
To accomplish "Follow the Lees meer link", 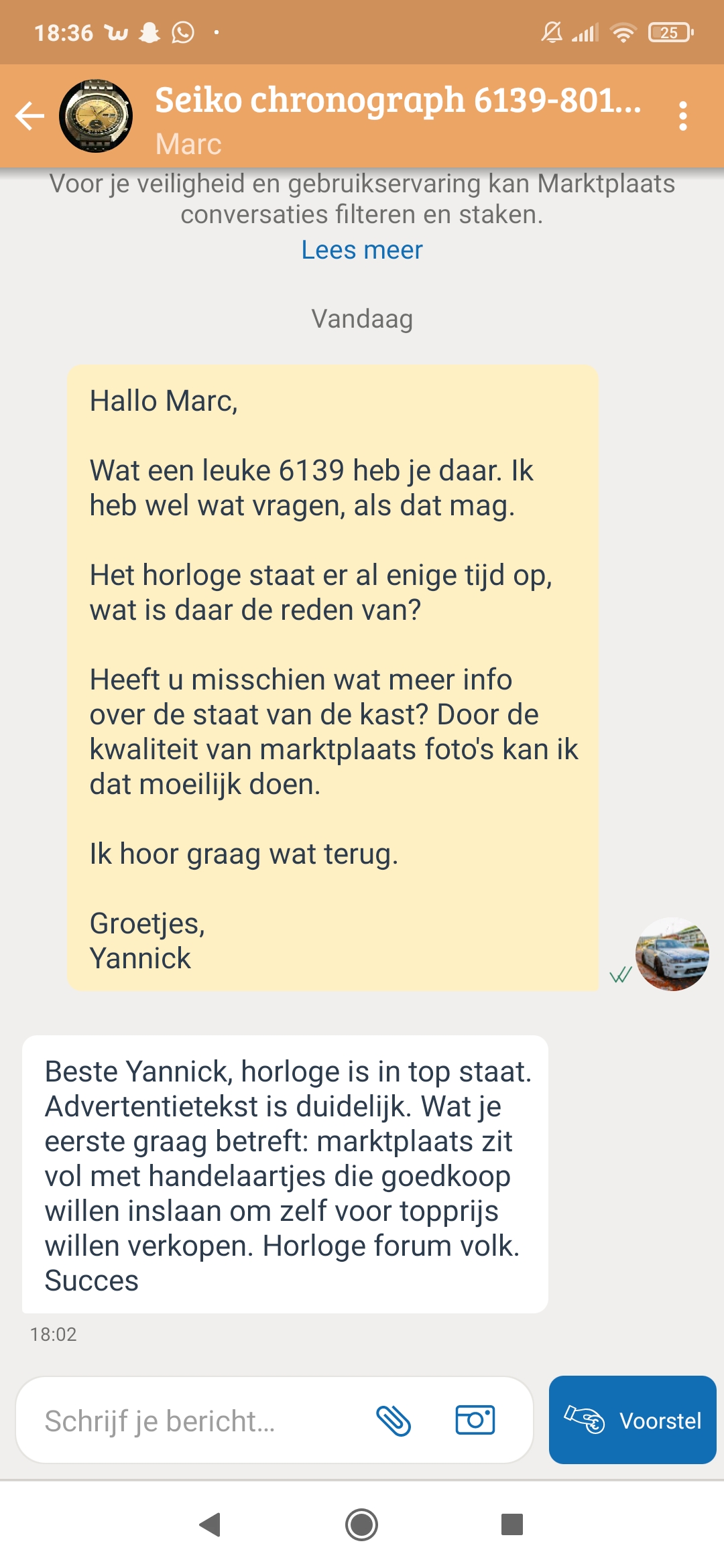I will click(362, 250).
